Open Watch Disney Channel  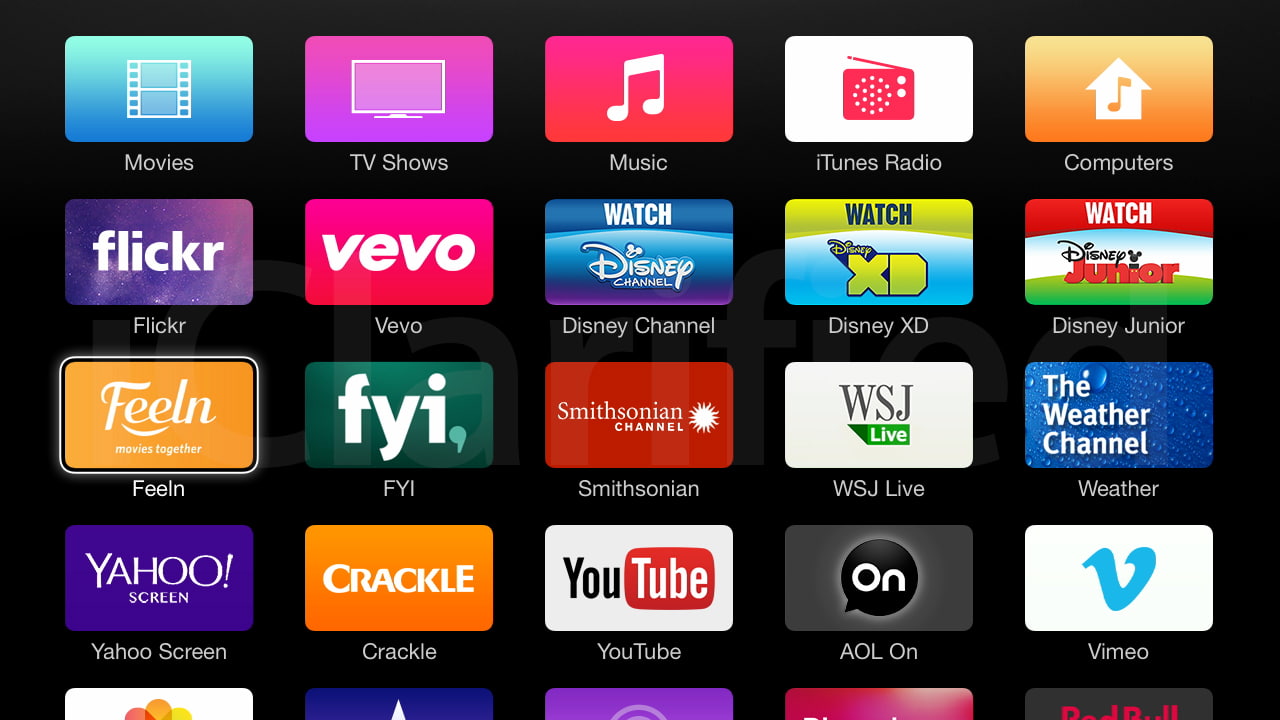[639, 252]
